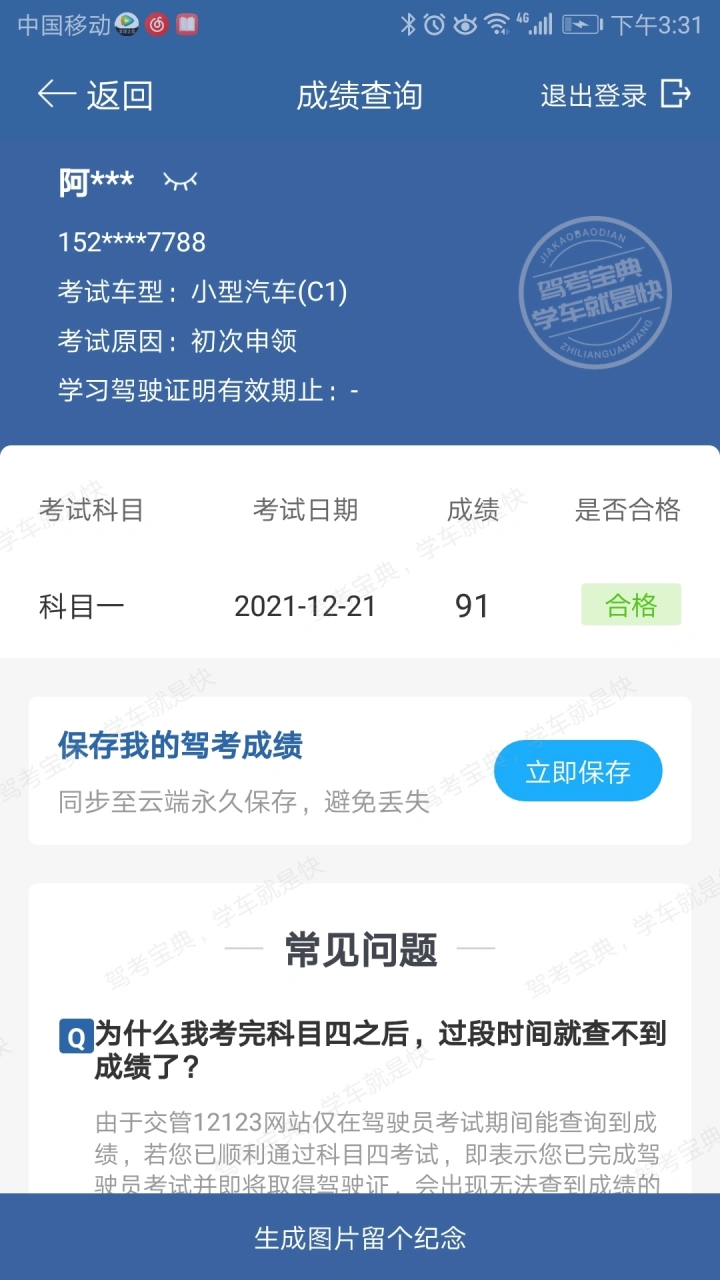720x1280 pixels.
Task: Log out via 退出登录
Action: 616,95
